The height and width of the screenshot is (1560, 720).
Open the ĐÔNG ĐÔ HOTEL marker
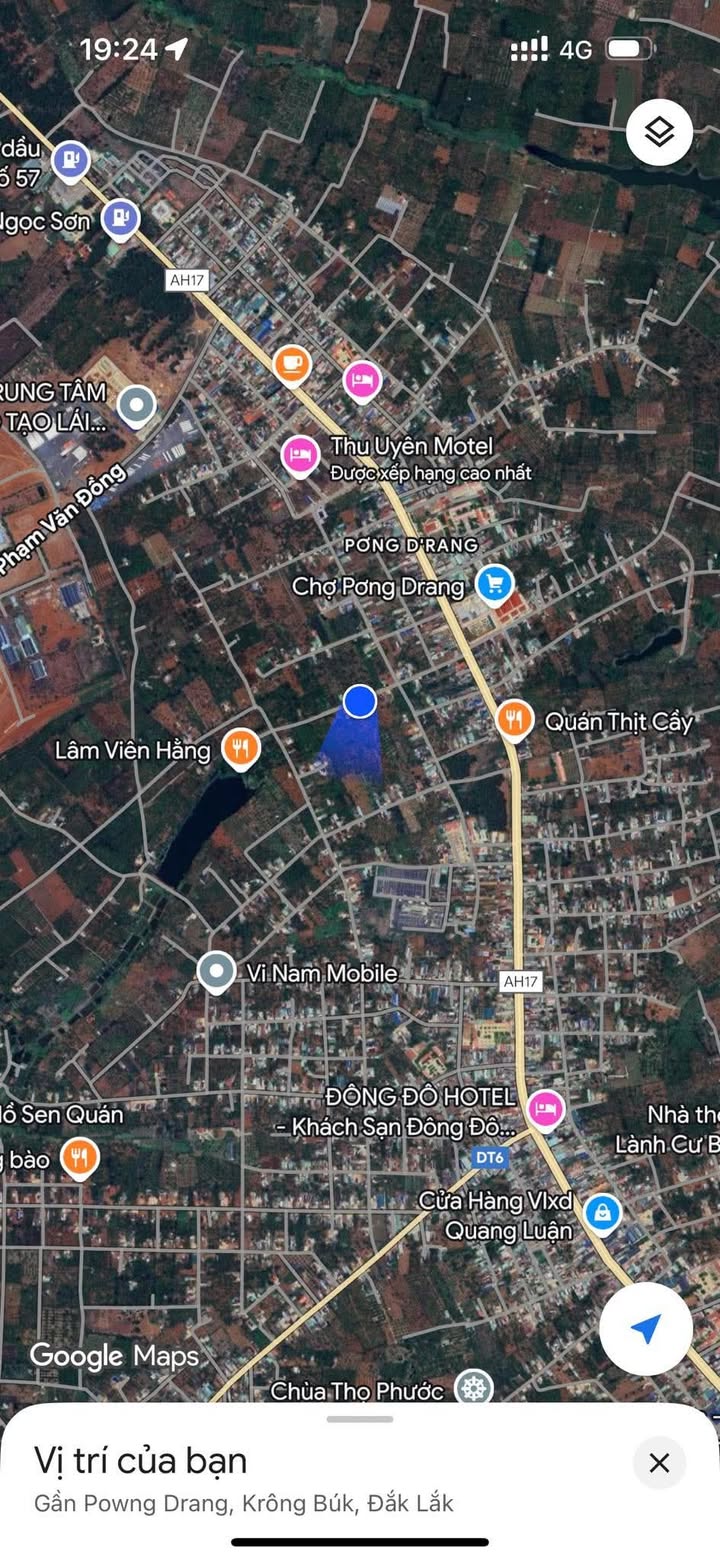coord(545,1107)
